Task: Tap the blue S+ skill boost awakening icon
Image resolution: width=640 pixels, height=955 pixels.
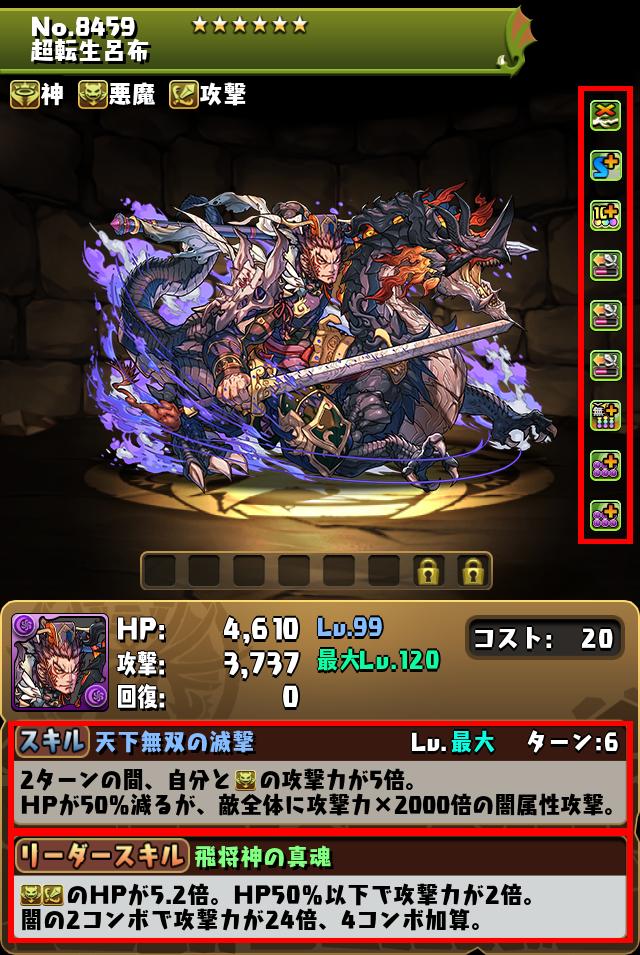Action: coord(605,165)
